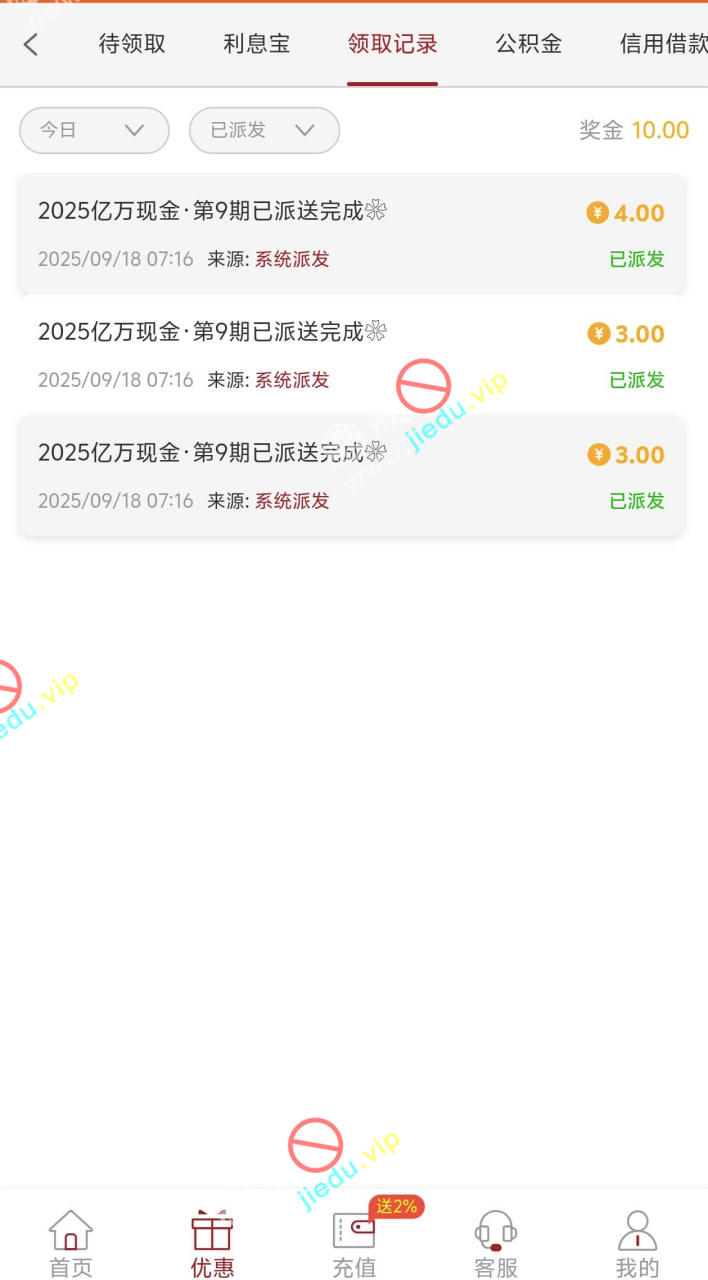The height and width of the screenshot is (1280, 708).
Task: Switch to the 信用借款 tab
Action: 662,44
